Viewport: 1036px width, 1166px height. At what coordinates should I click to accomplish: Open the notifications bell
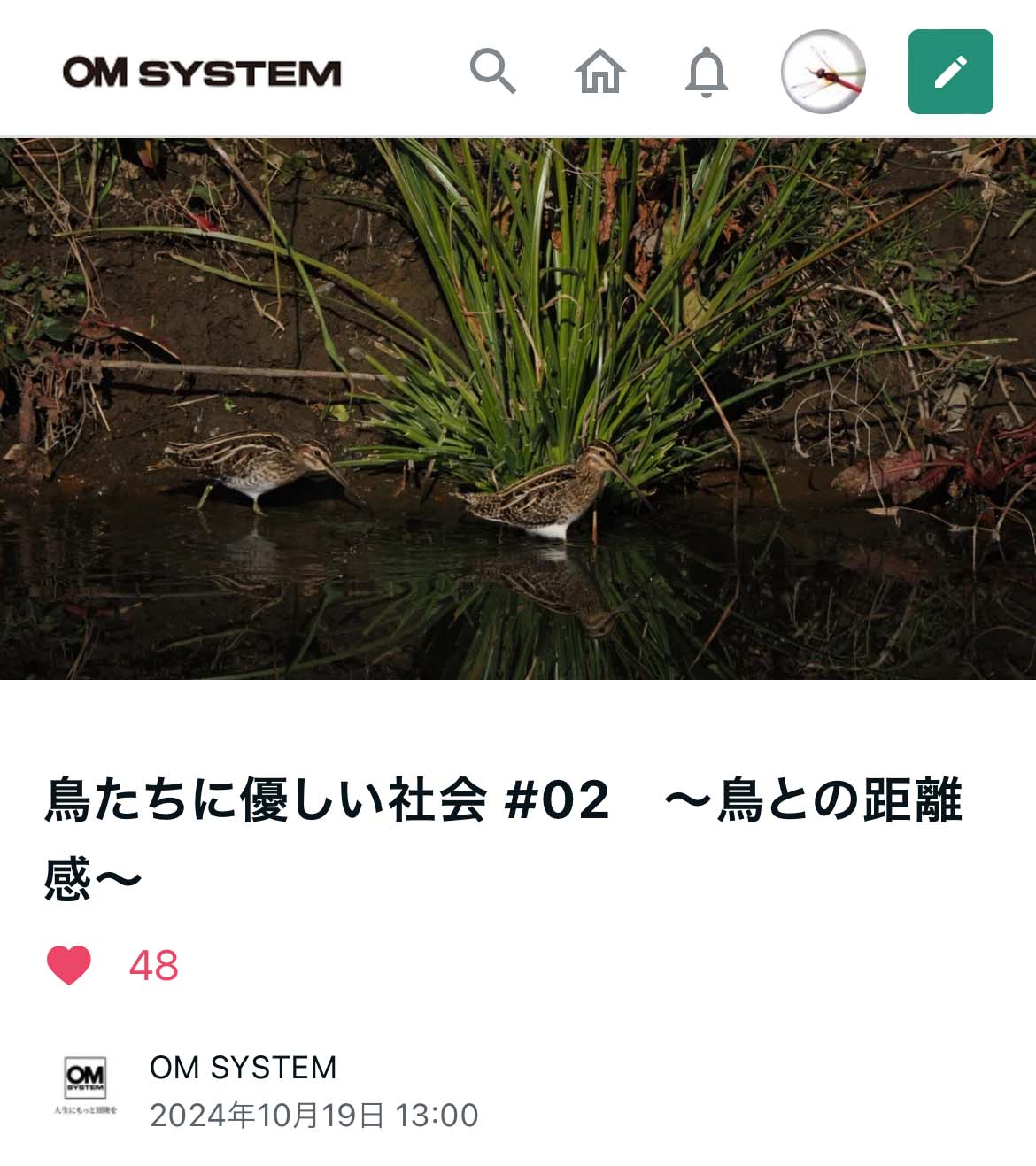coord(707,73)
